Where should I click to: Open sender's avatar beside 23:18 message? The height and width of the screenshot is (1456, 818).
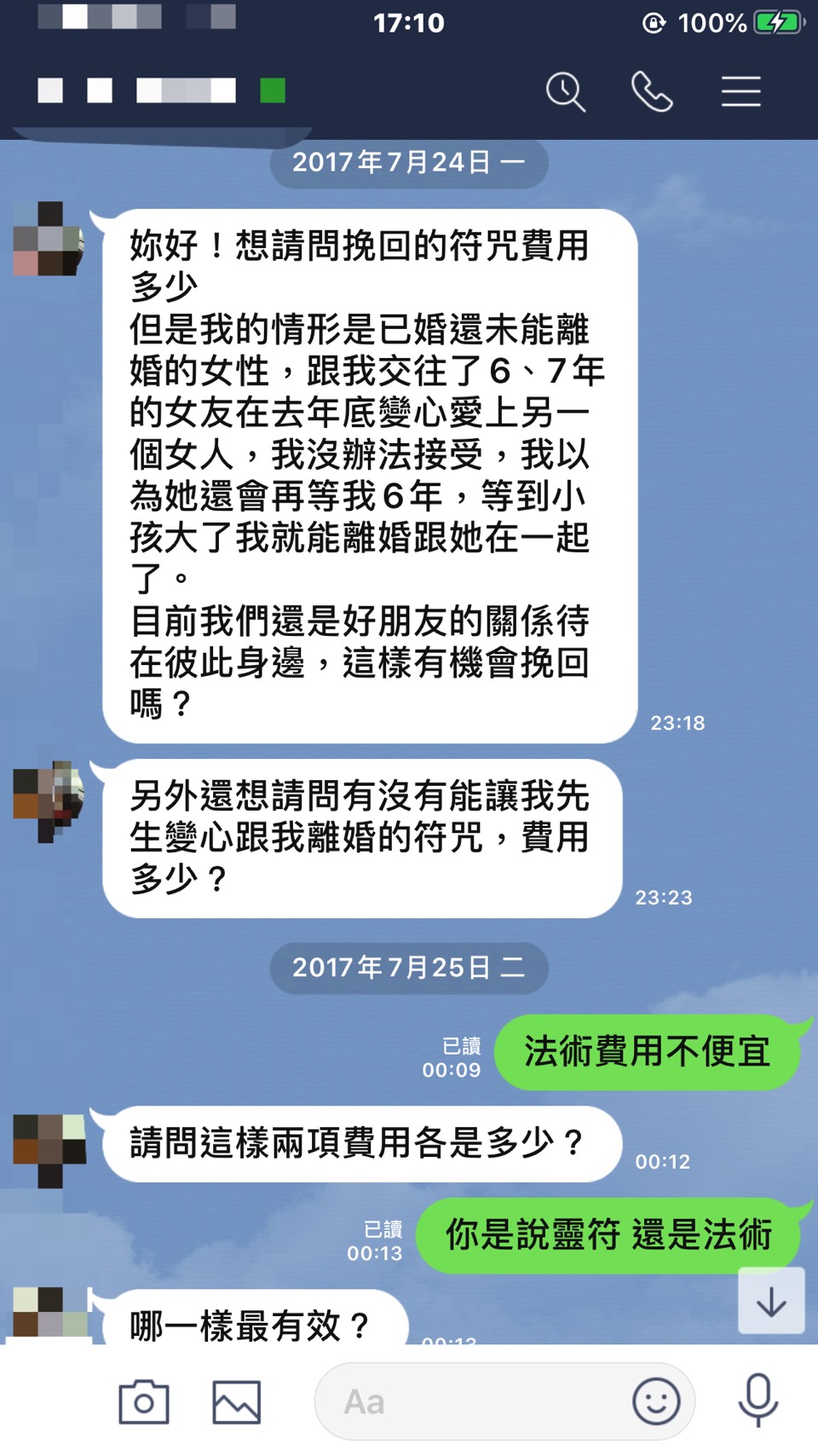[x=49, y=239]
